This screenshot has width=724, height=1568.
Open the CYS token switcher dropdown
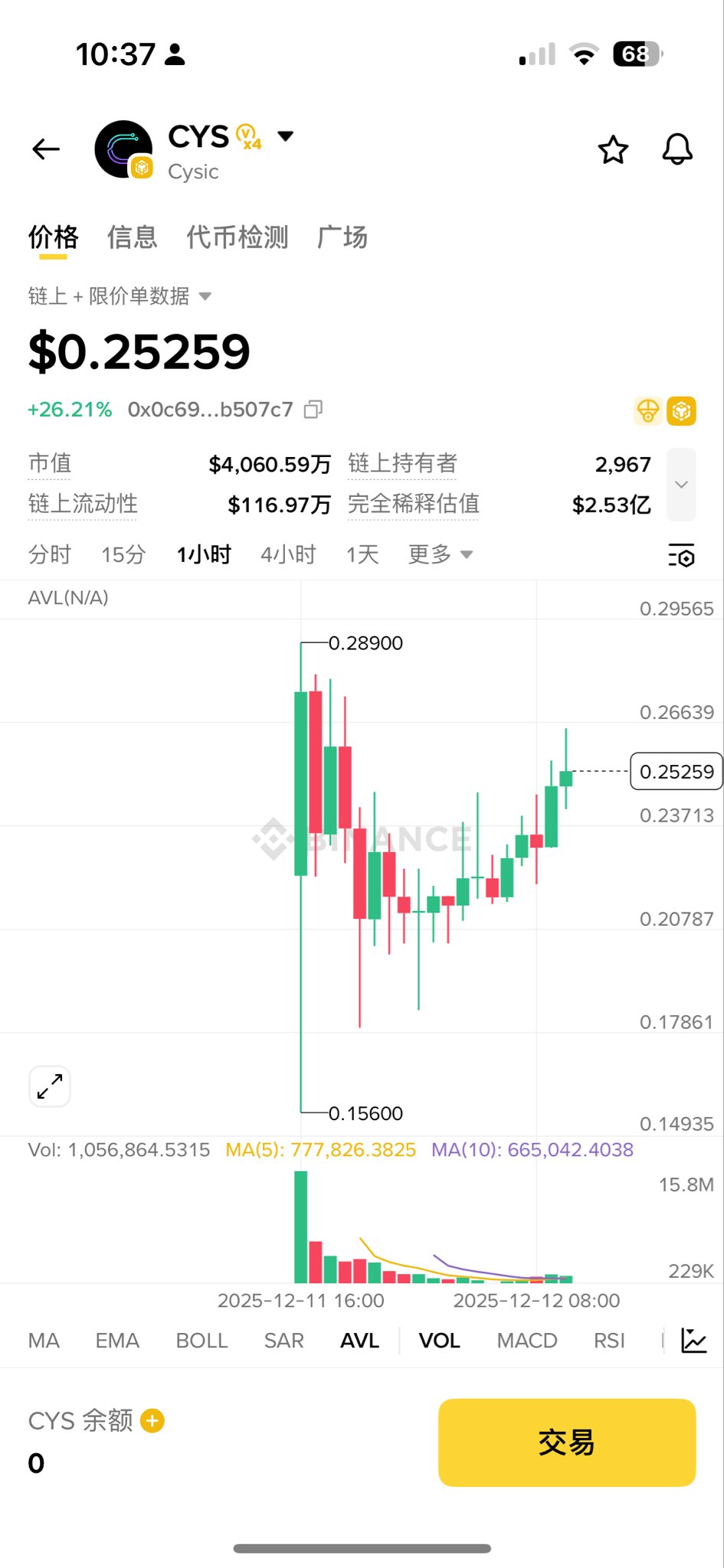285,136
